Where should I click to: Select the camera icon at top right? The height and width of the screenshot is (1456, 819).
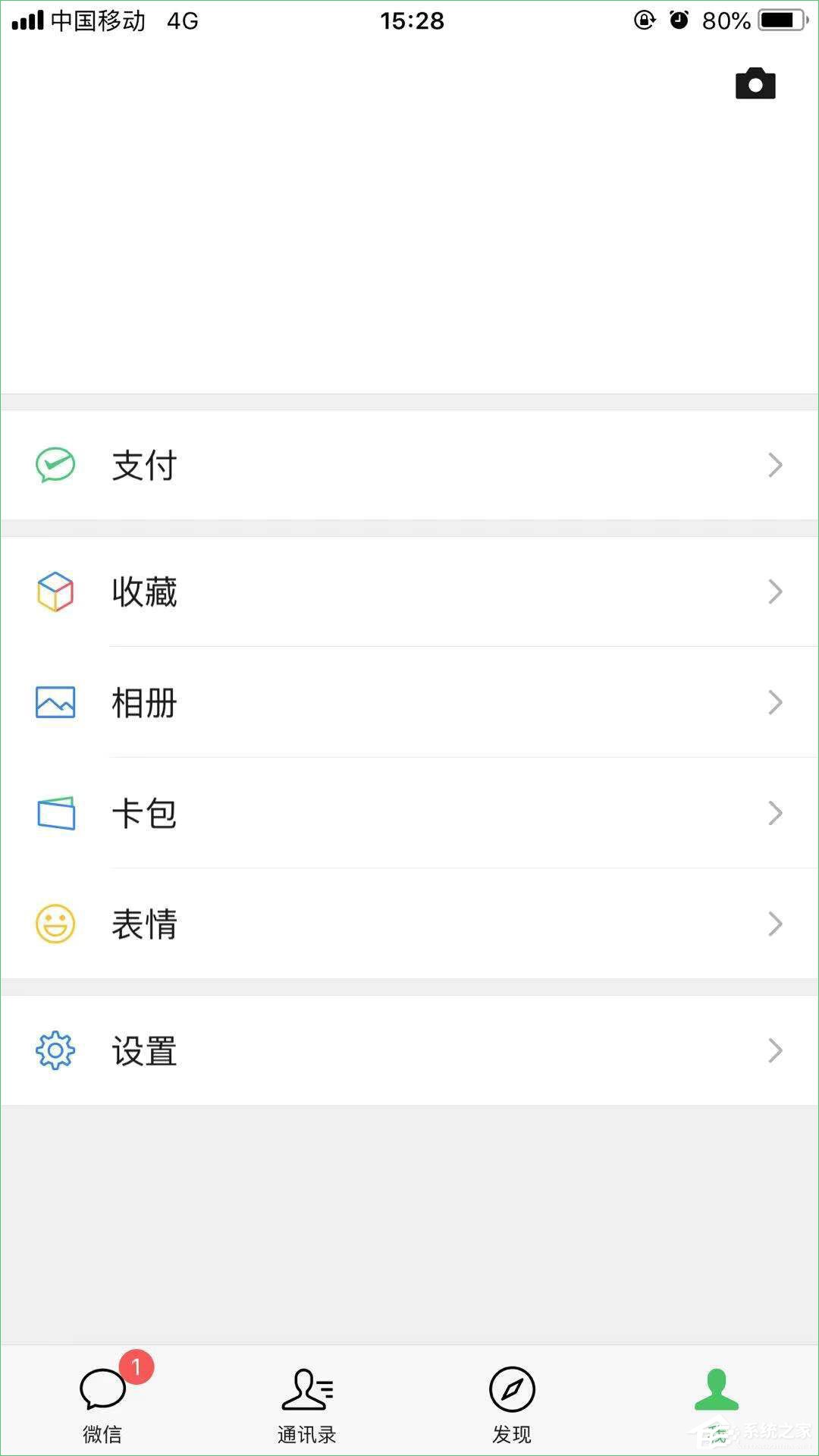coord(755,82)
